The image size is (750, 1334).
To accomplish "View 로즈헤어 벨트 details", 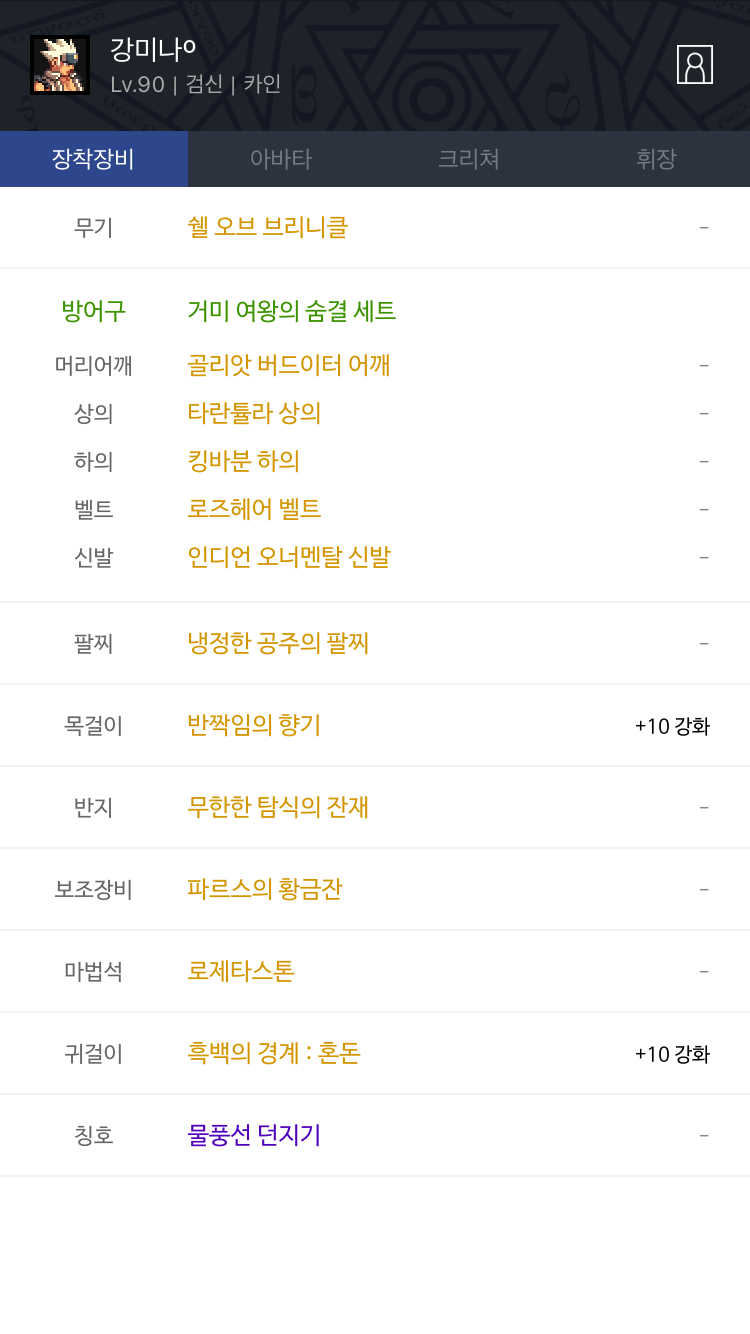I will [x=254, y=509].
